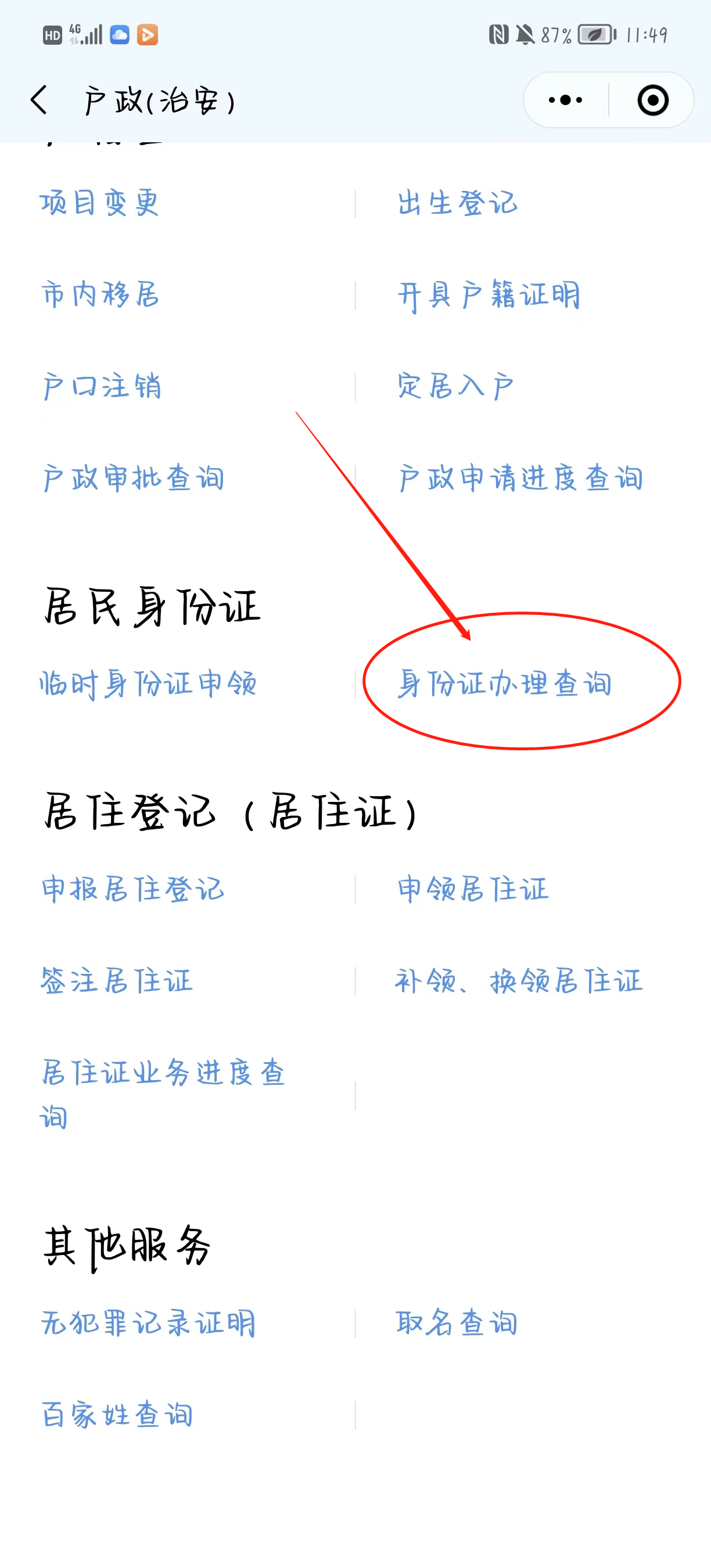
Task: Open 取名查询 tool
Action: (x=457, y=1324)
